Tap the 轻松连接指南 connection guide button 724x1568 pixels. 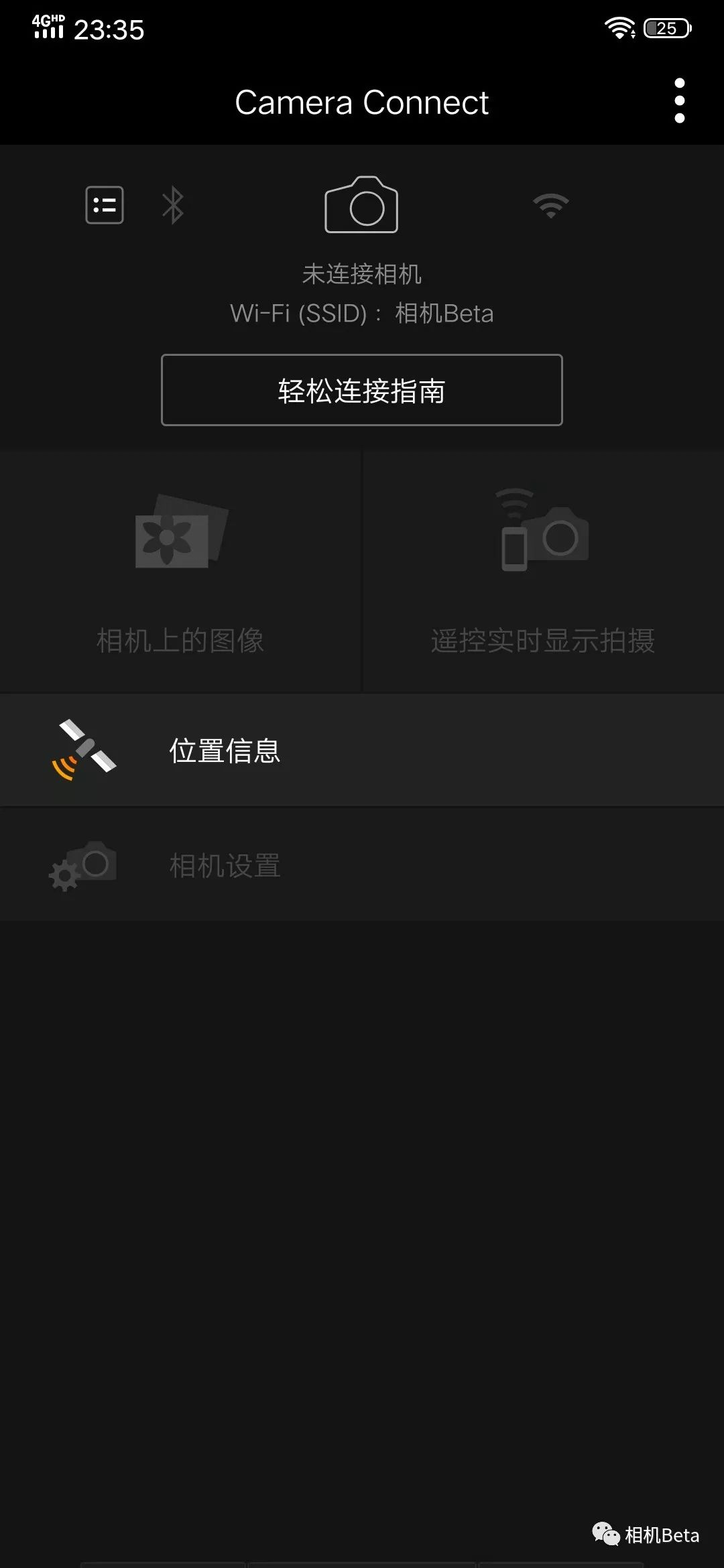(x=361, y=389)
